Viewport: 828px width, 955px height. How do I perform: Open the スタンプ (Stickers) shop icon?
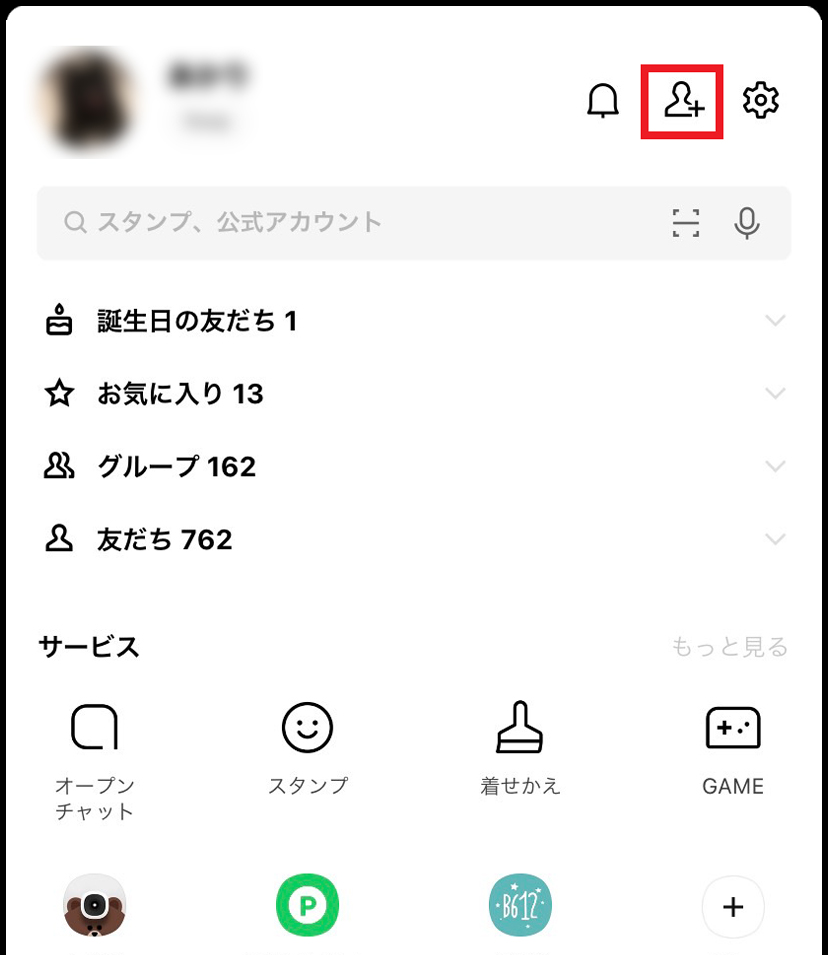tap(307, 727)
